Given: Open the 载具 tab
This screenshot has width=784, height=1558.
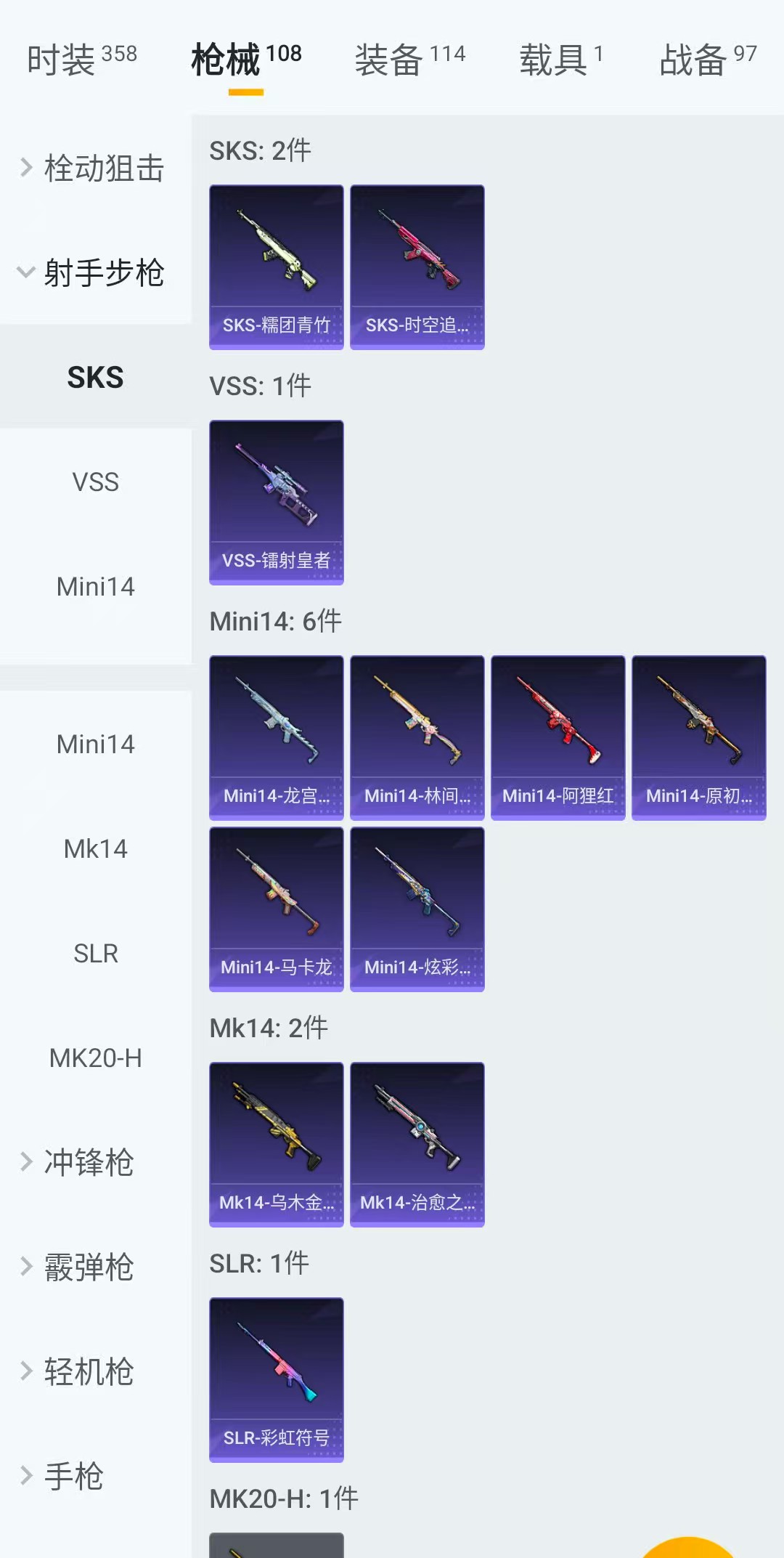Looking at the screenshot, I should [x=560, y=59].
